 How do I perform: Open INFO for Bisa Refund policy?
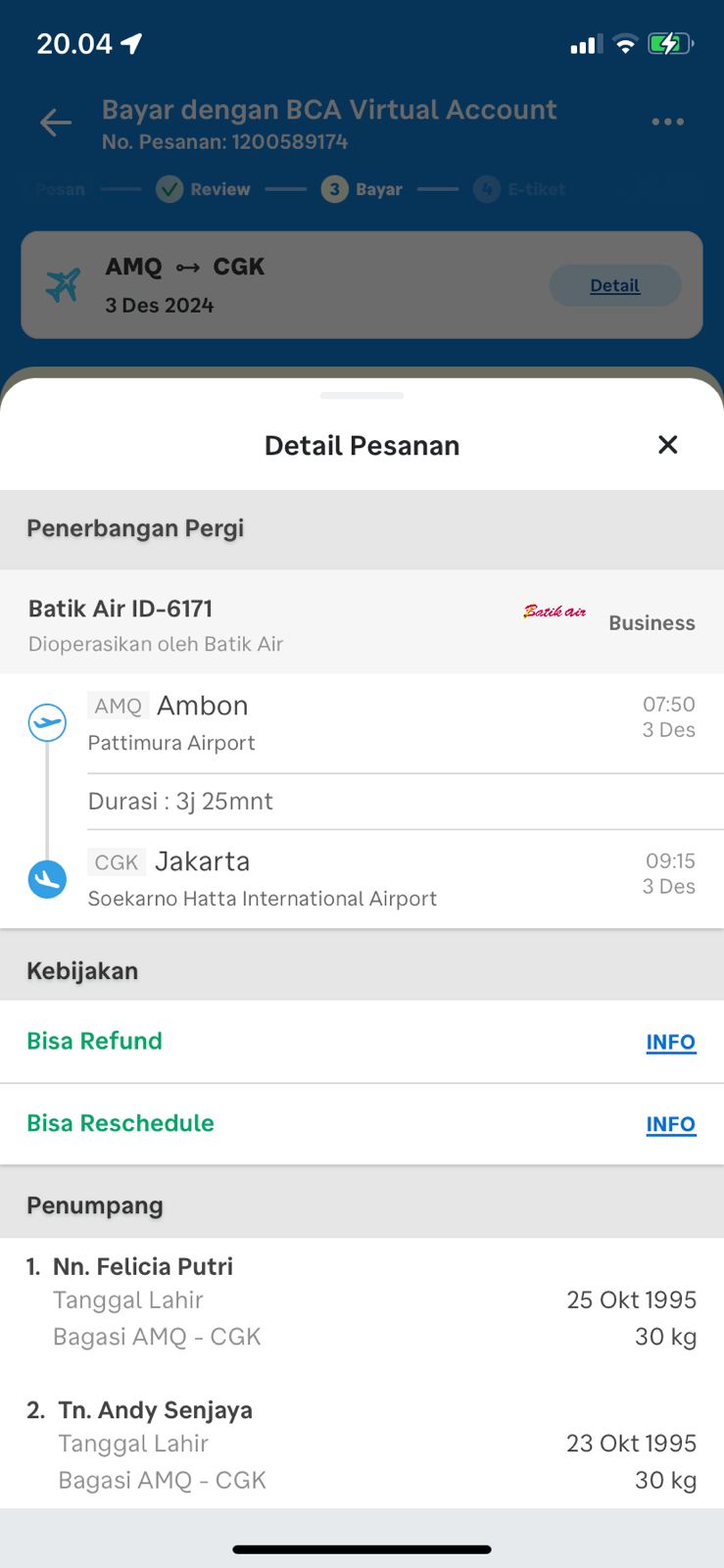click(670, 1042)
